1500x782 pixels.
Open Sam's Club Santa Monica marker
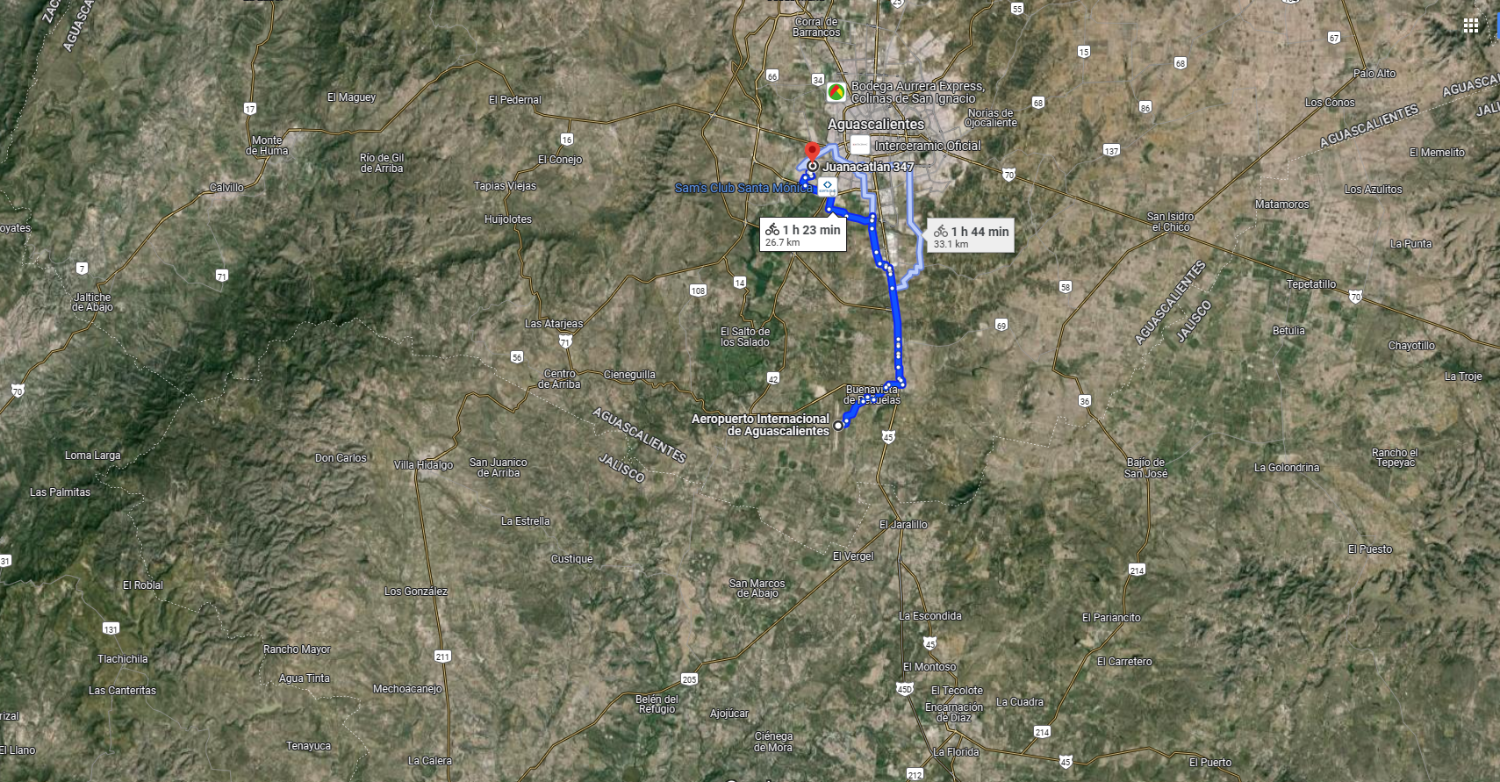click(x=828, y=186)
